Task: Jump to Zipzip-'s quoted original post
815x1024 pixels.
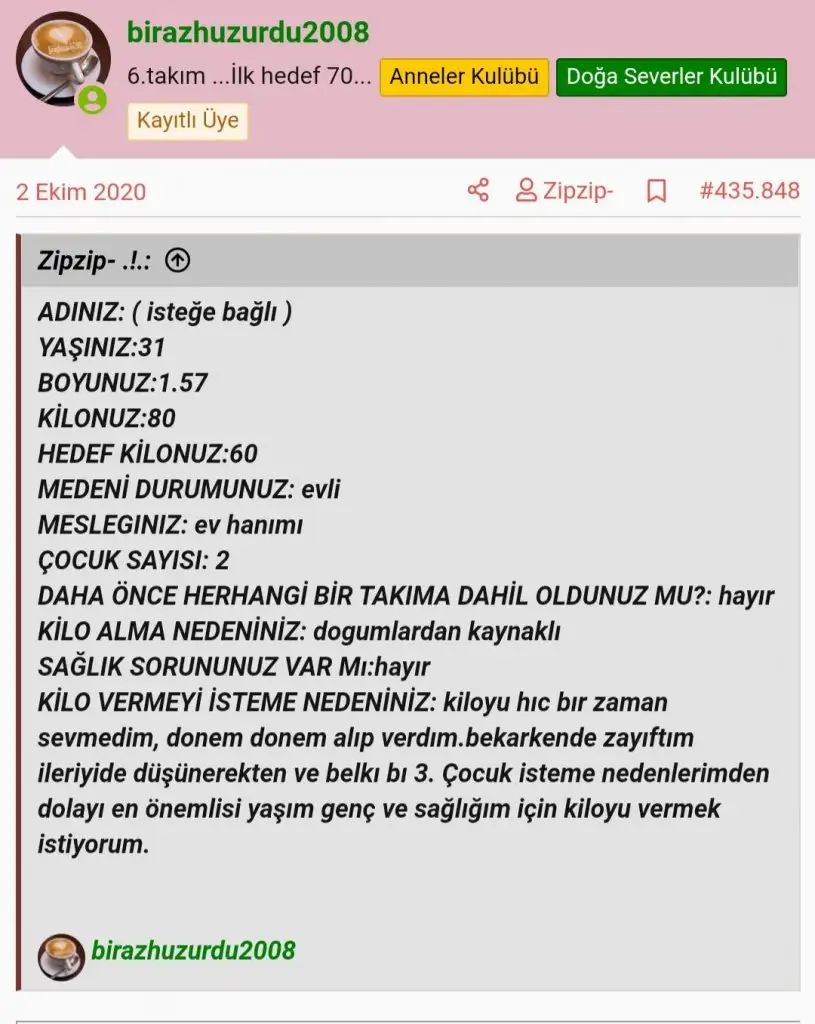Action: point(177,261)
